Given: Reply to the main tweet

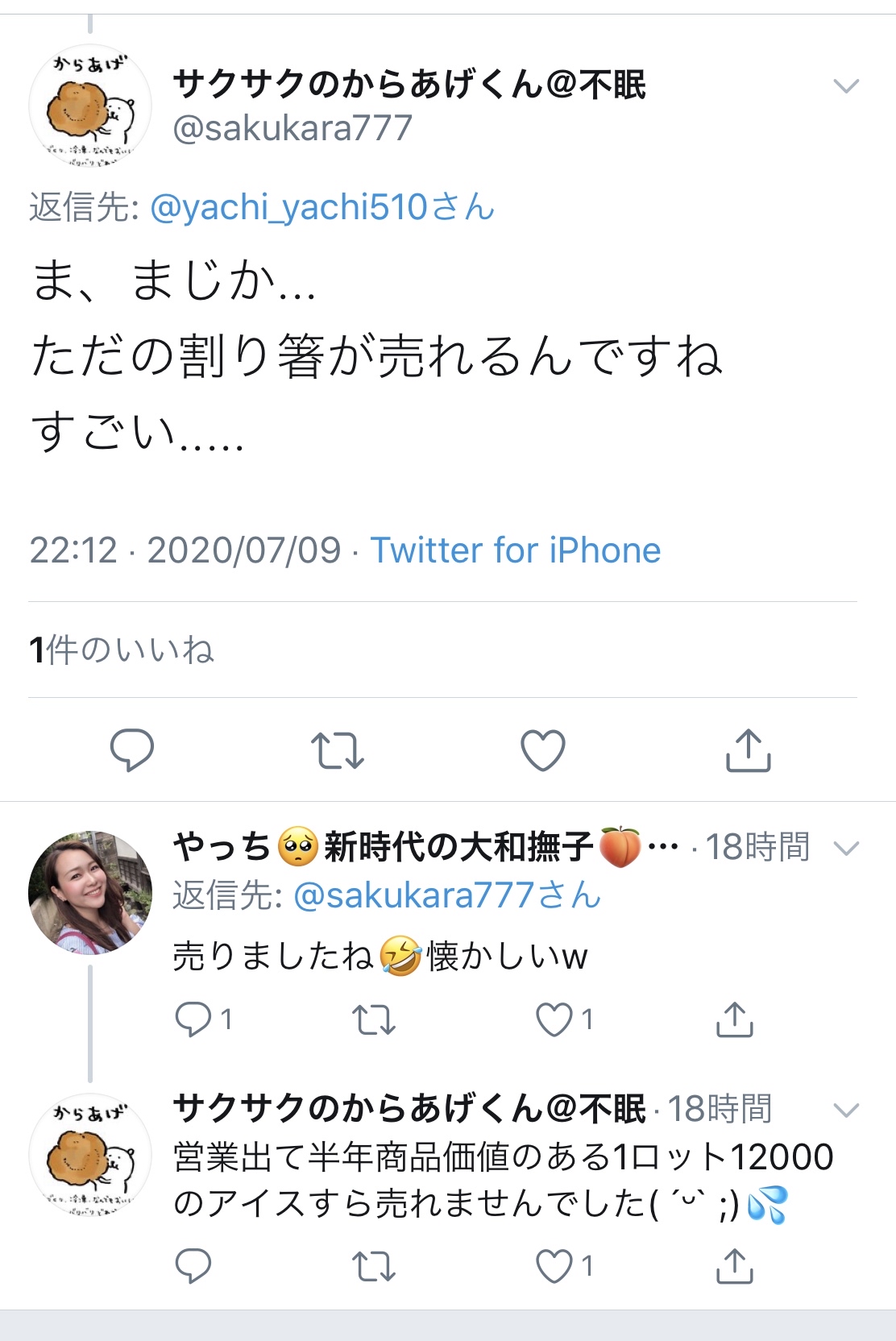Looking at the screenshot, I should click(132, 749).
